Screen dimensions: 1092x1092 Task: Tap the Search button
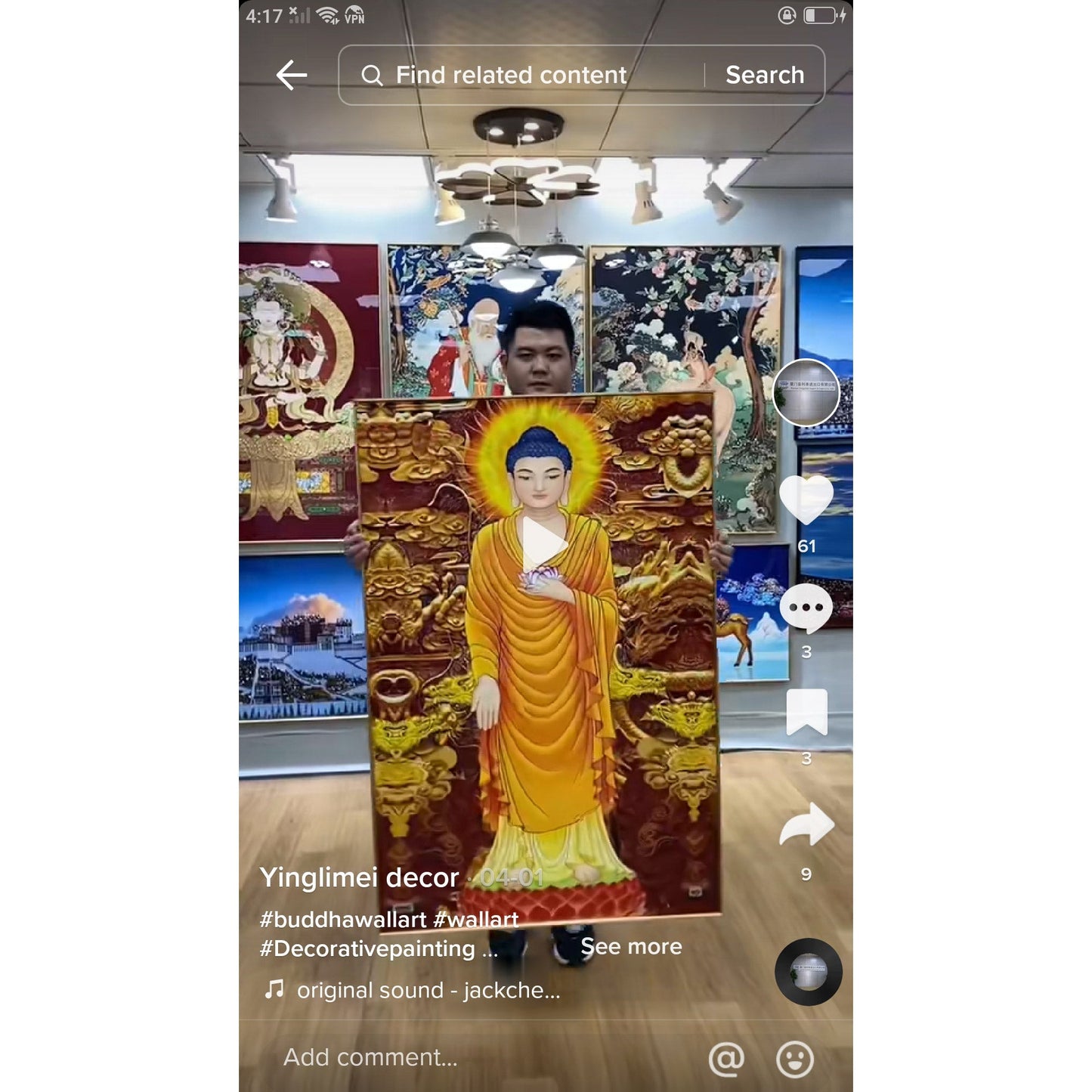point(764,75)
